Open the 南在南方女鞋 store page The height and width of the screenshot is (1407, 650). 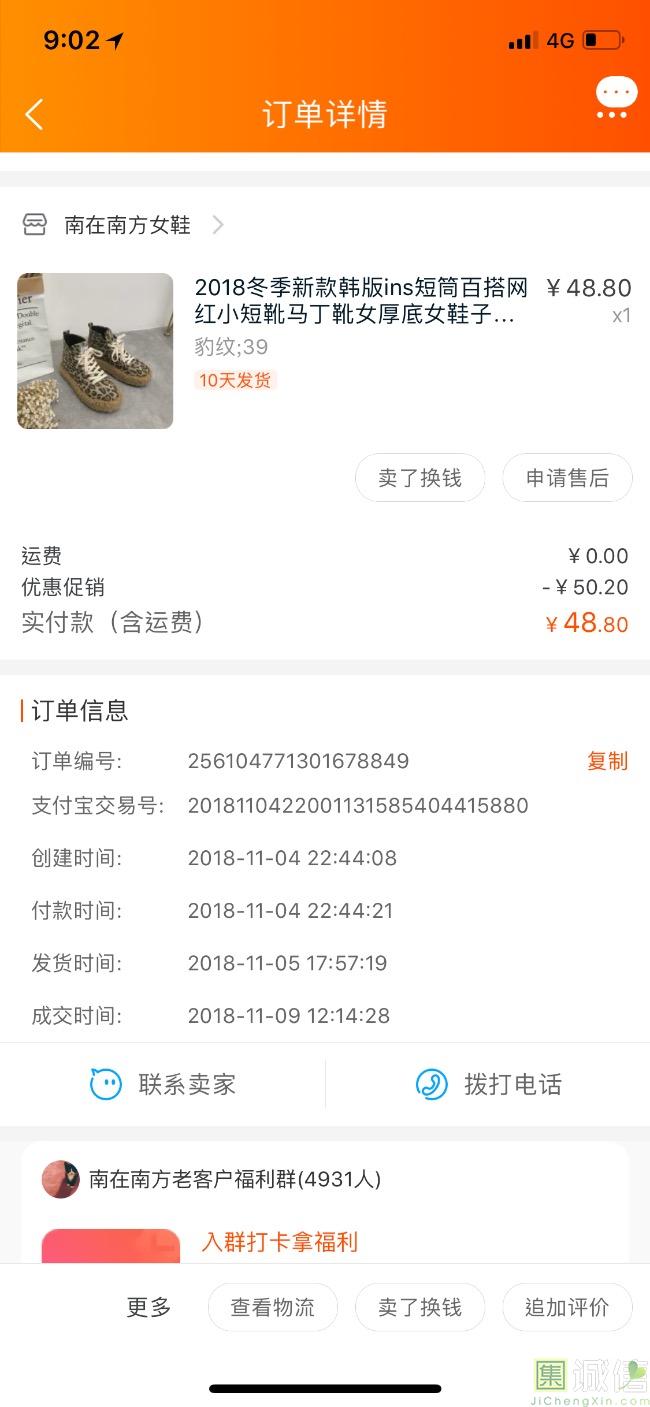coord(127,225)
